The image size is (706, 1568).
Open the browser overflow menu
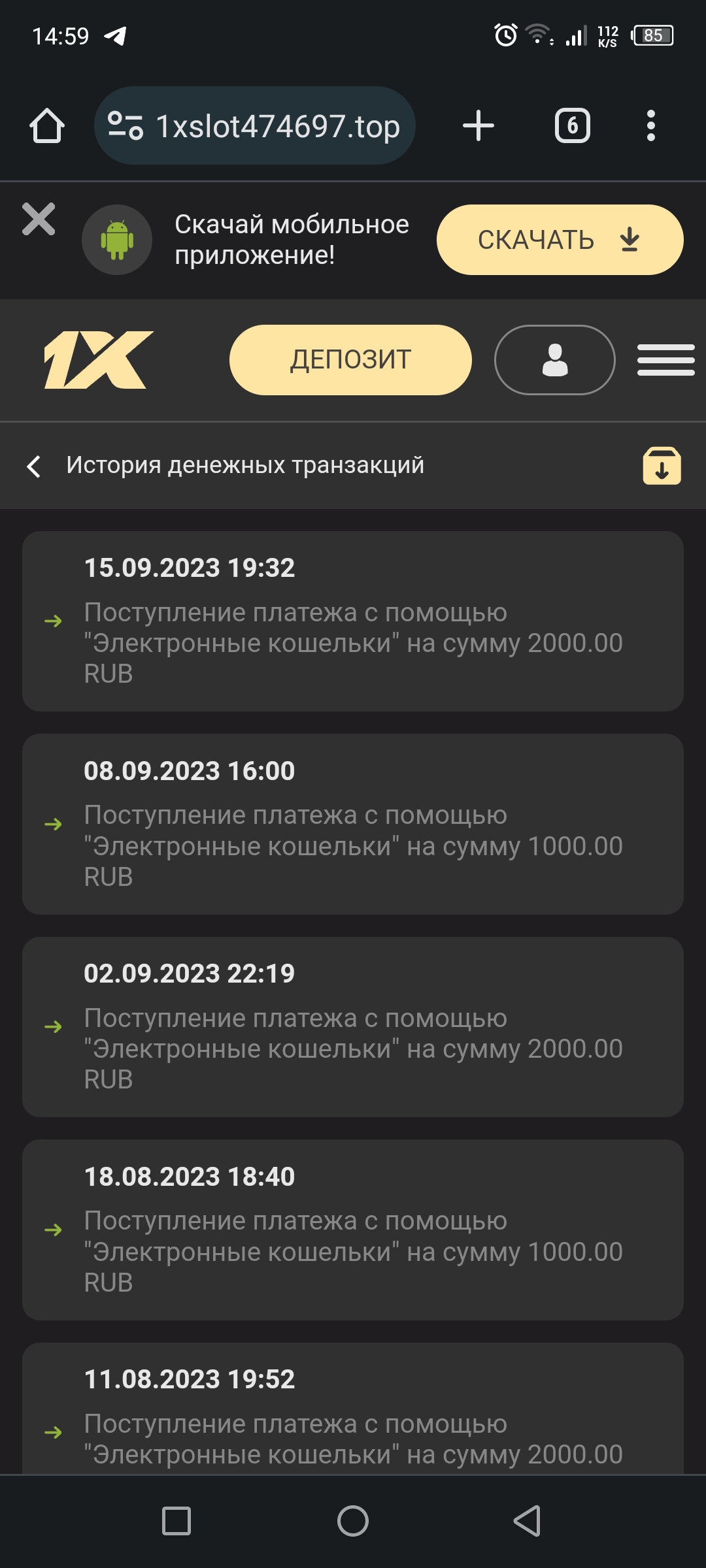click(x=650, y=125)
